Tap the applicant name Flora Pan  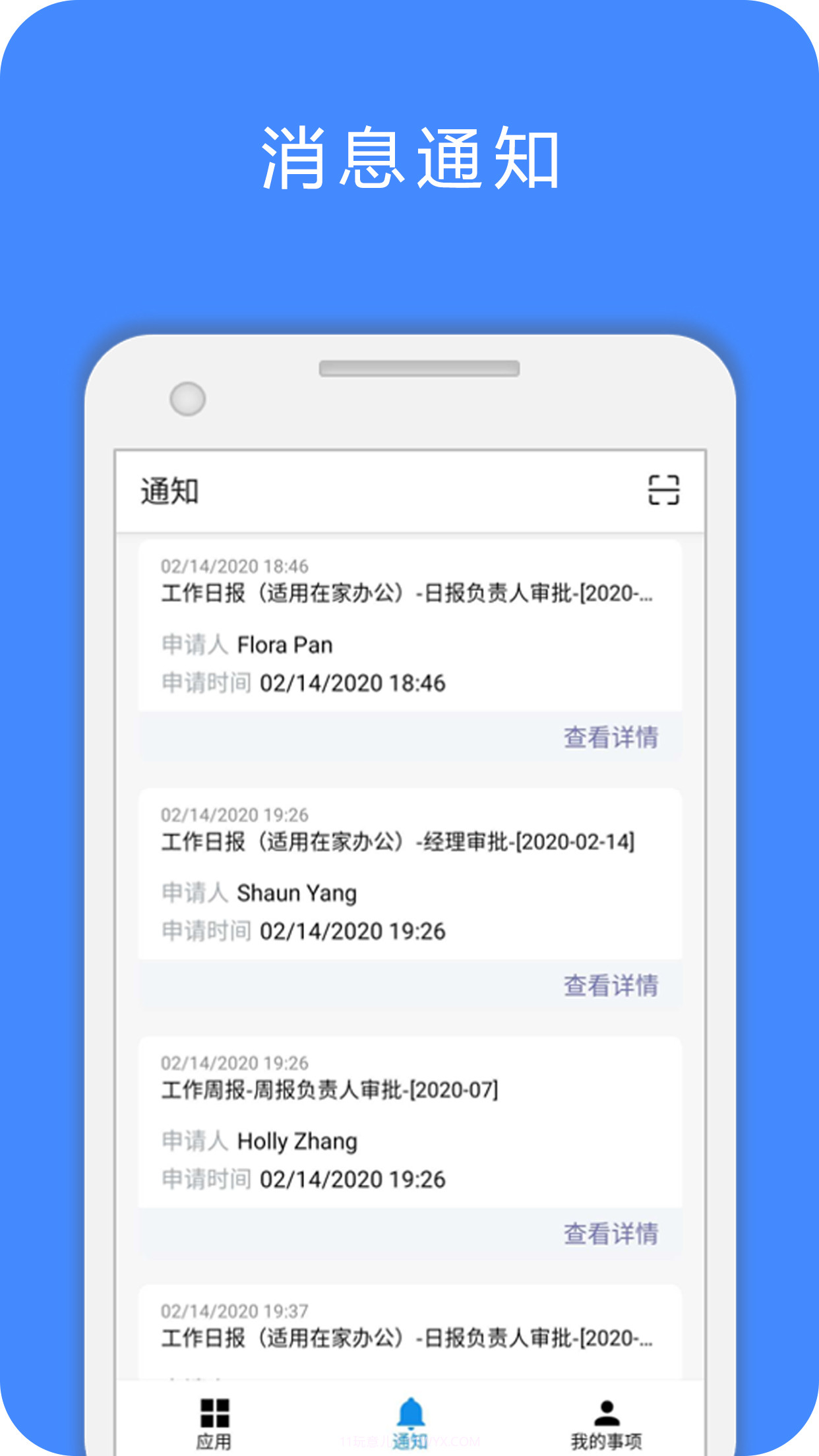click(285, 645)
